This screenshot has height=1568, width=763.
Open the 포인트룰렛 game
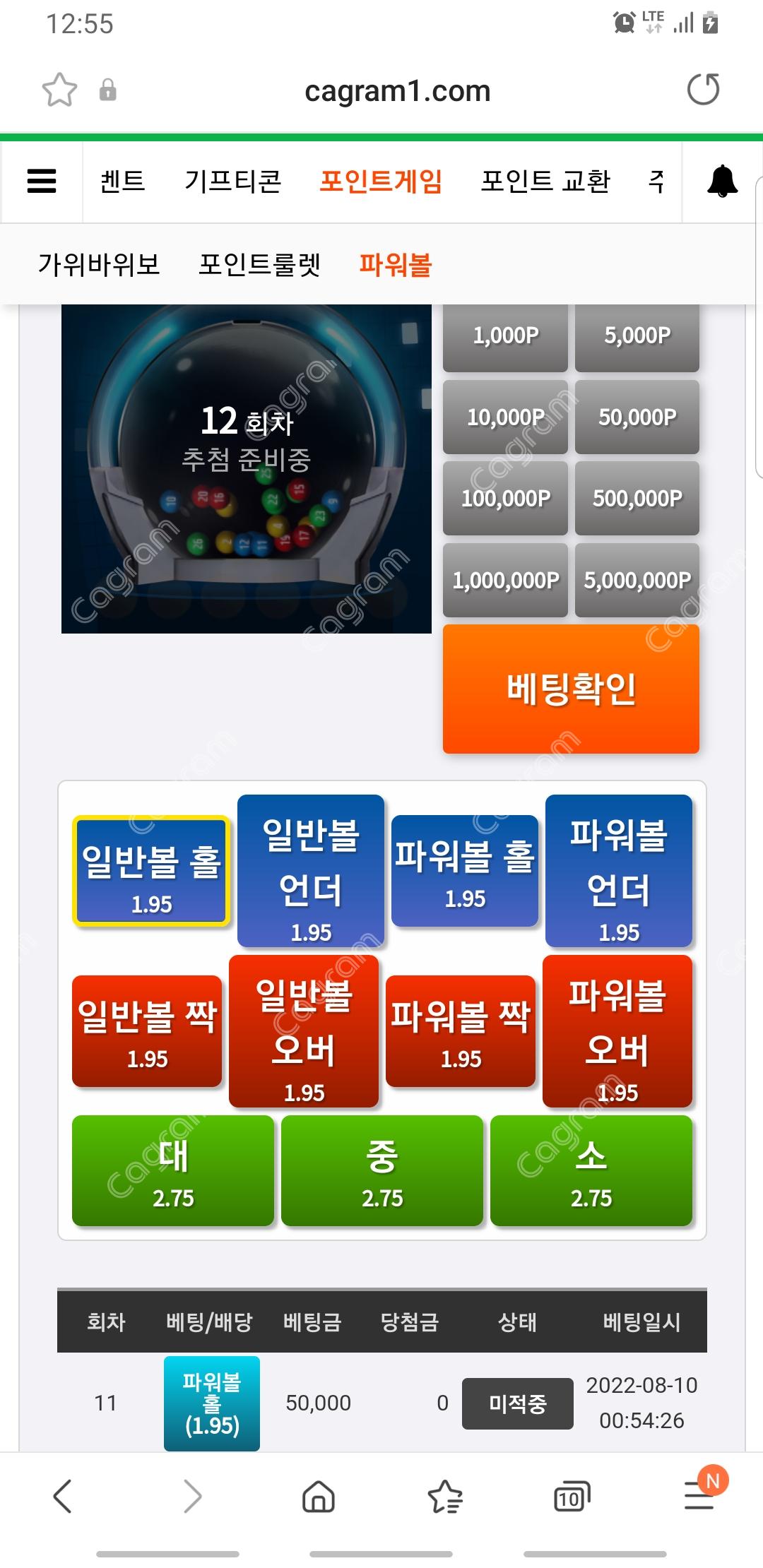259,265
